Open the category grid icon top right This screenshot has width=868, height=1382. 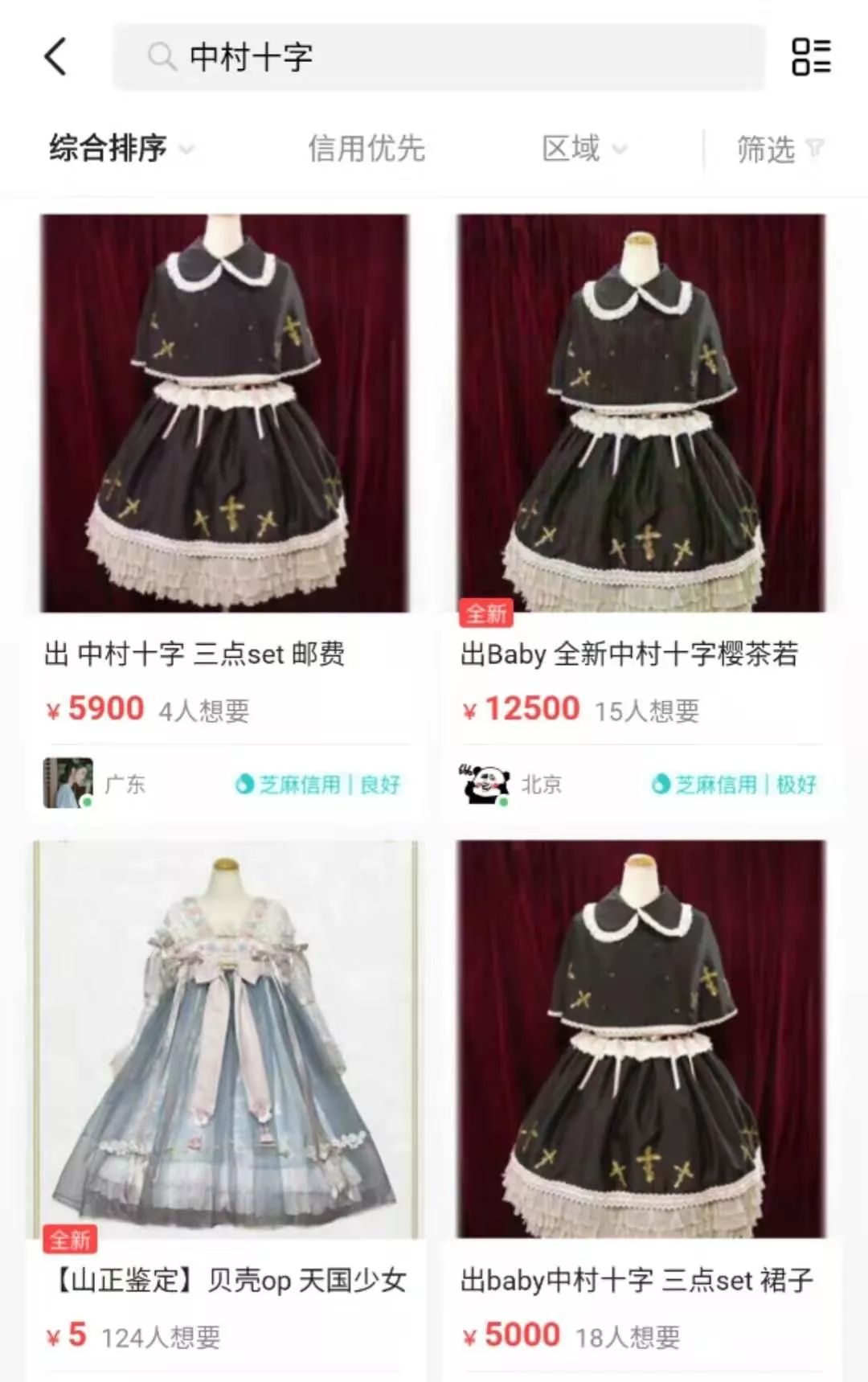(x=812, y=58)
